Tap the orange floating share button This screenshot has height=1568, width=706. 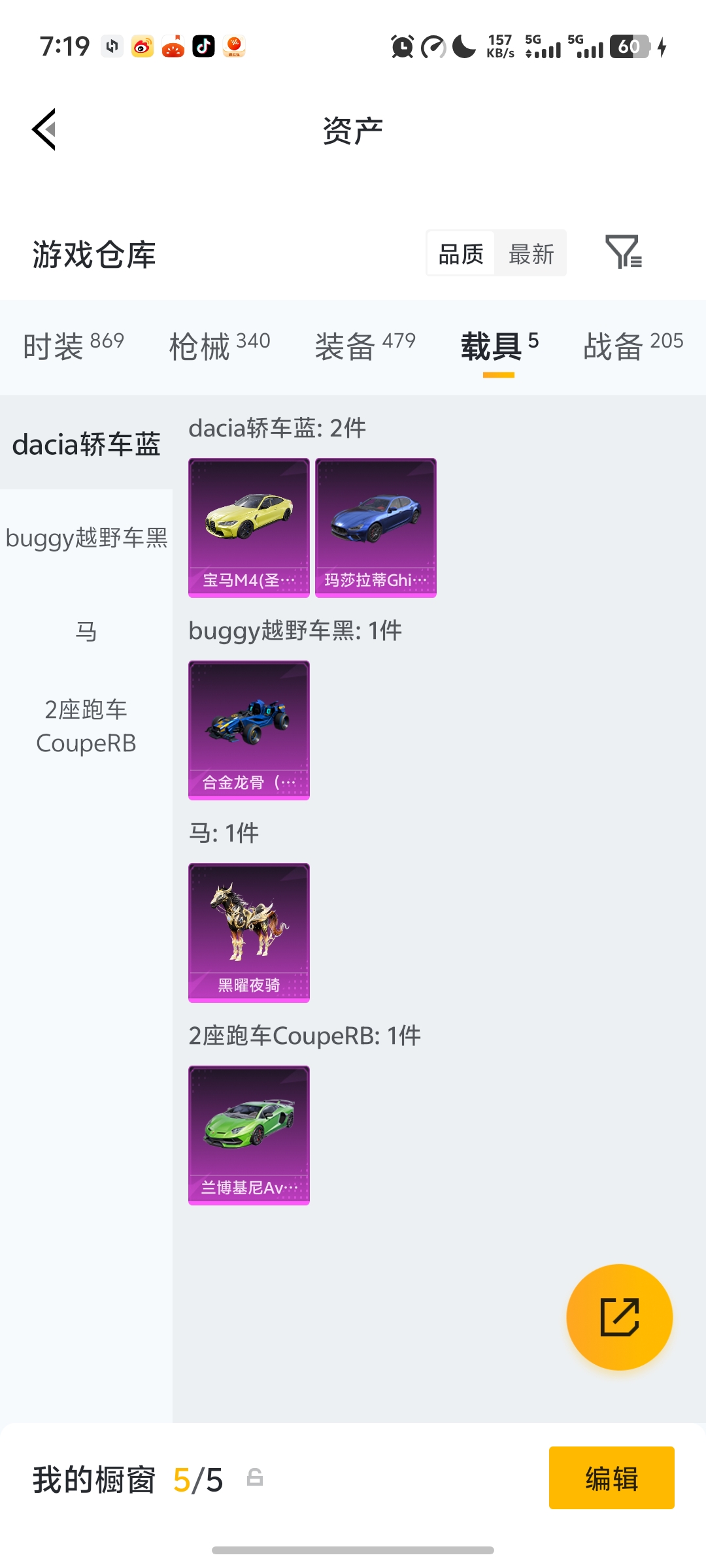coord(619,1316)
